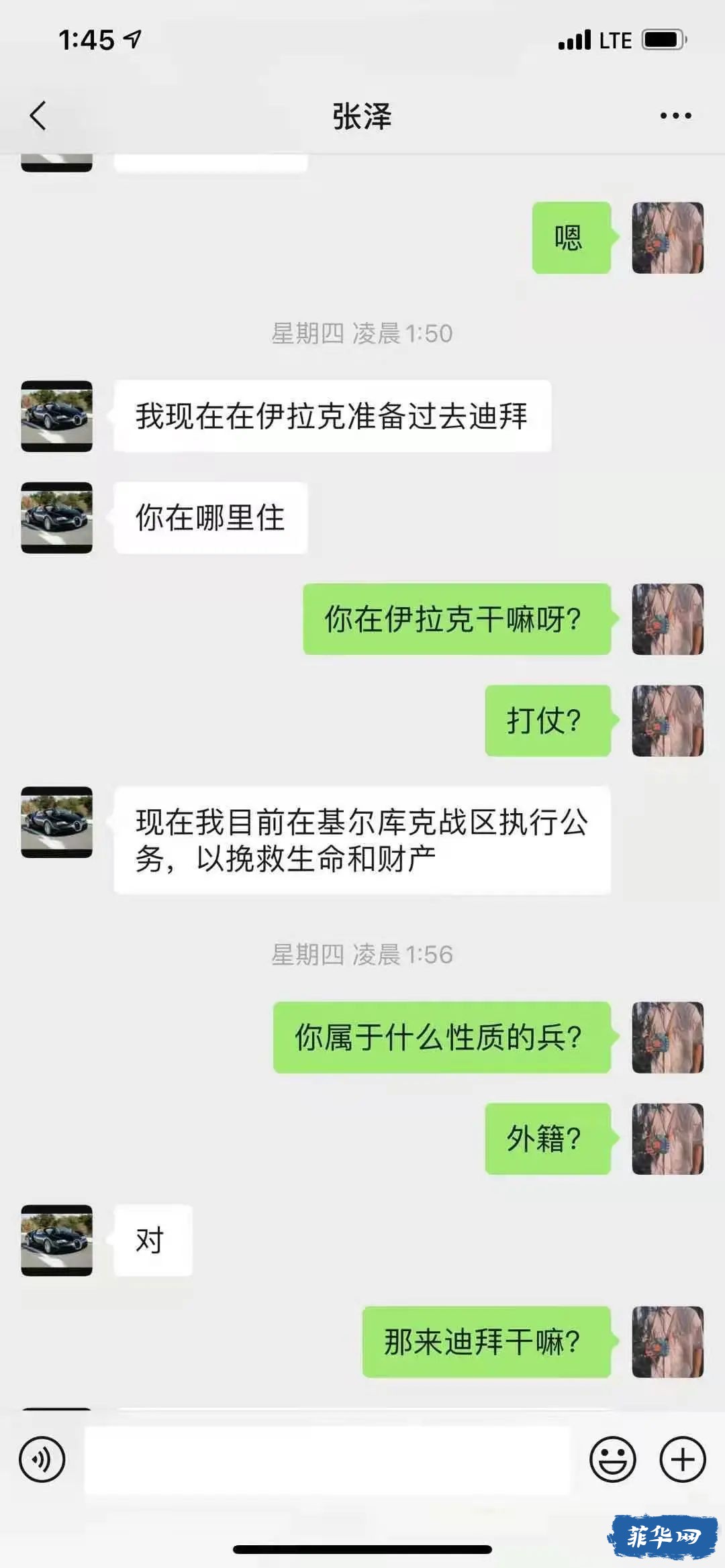The image size is (725, 1568).
Task: Tap my own avatar beside 打仗?
Action: (x=667, y=721)
